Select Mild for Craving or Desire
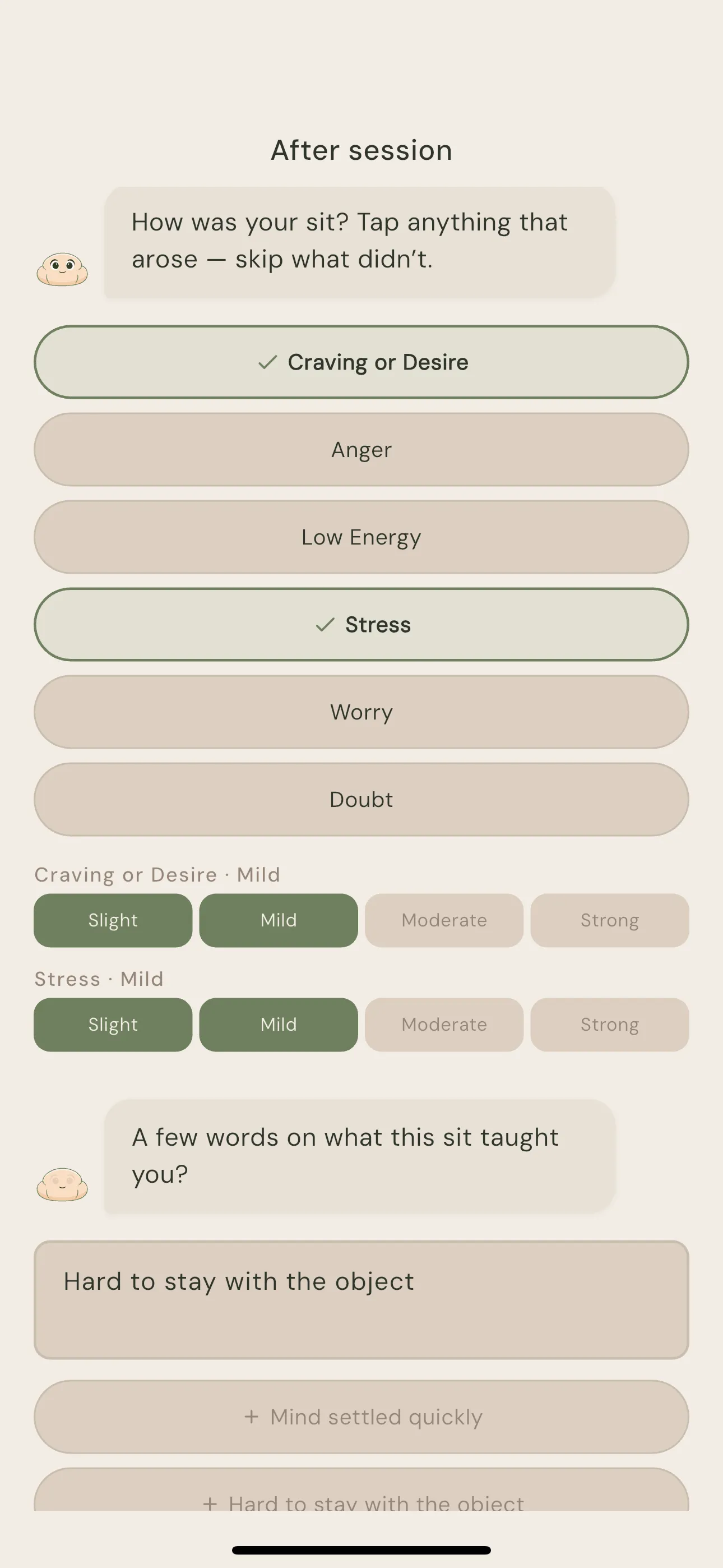723x1568 pixels. click(x=279, y=920)
